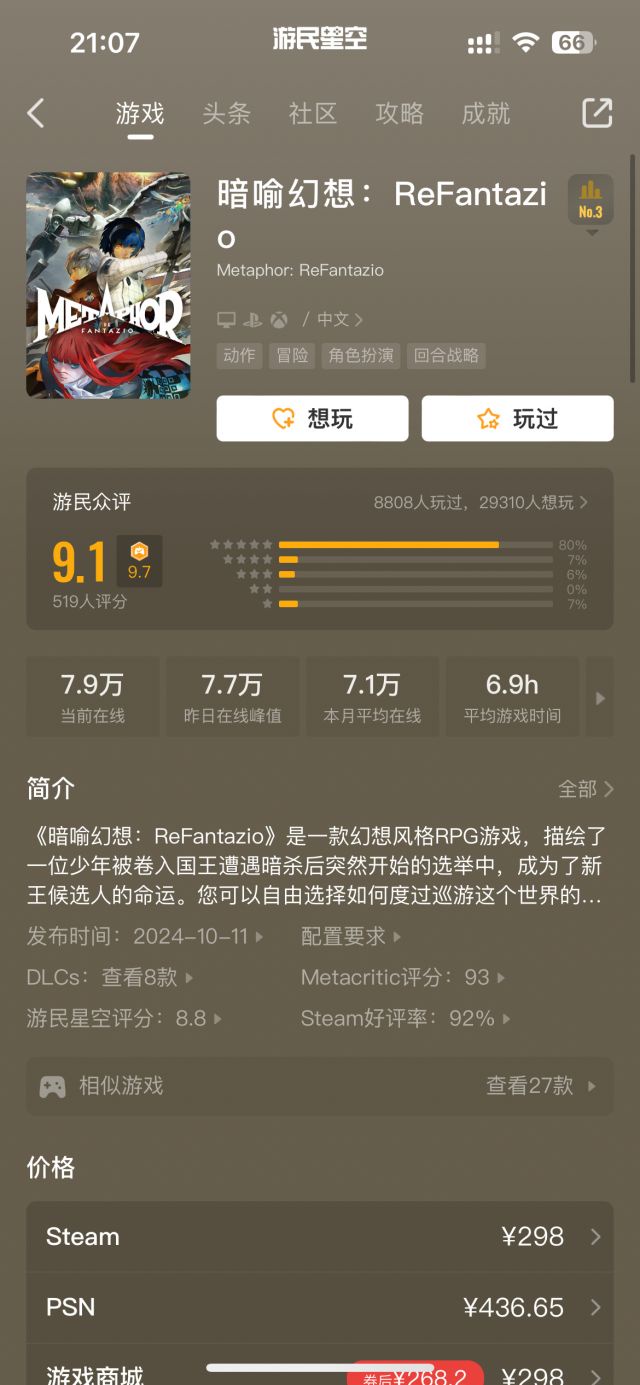Open the PSN price row
The image size is (640, 1385).
(x=319, y=1307)
